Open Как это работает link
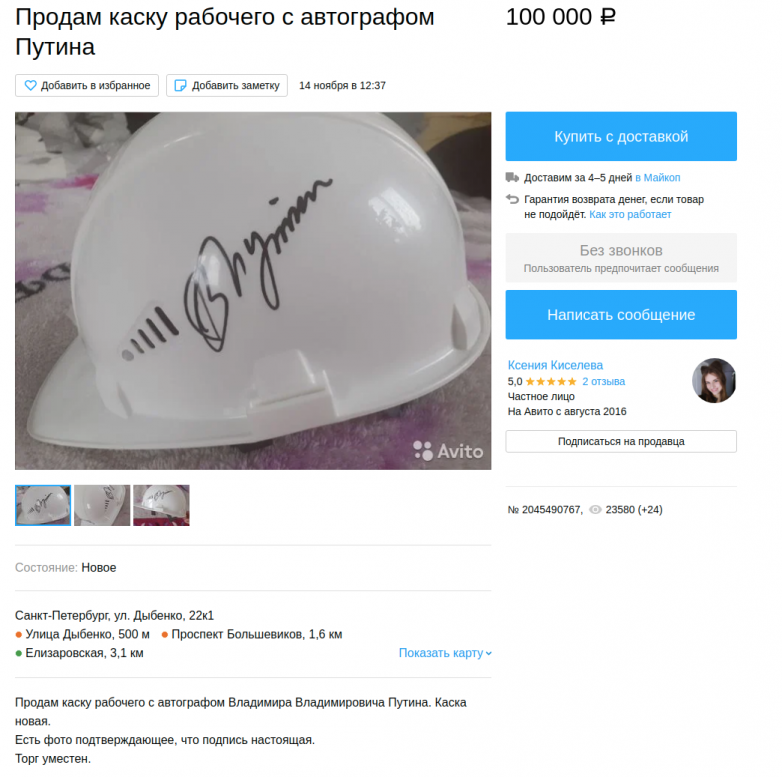Viewport: 782px width, 777px height. (630, 215)
